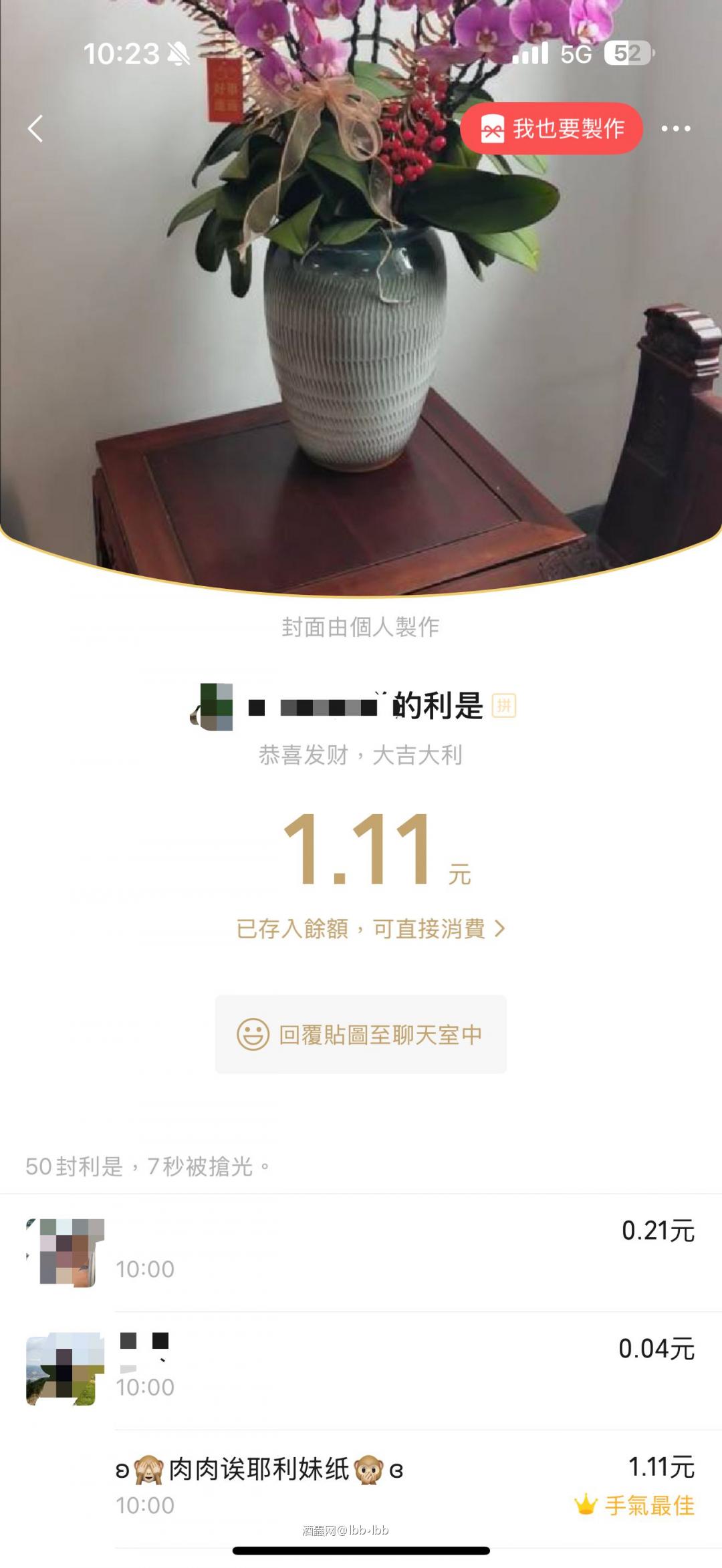
Task: Tap the gift icon in 我也要製作 button
Action: [493, 130]
